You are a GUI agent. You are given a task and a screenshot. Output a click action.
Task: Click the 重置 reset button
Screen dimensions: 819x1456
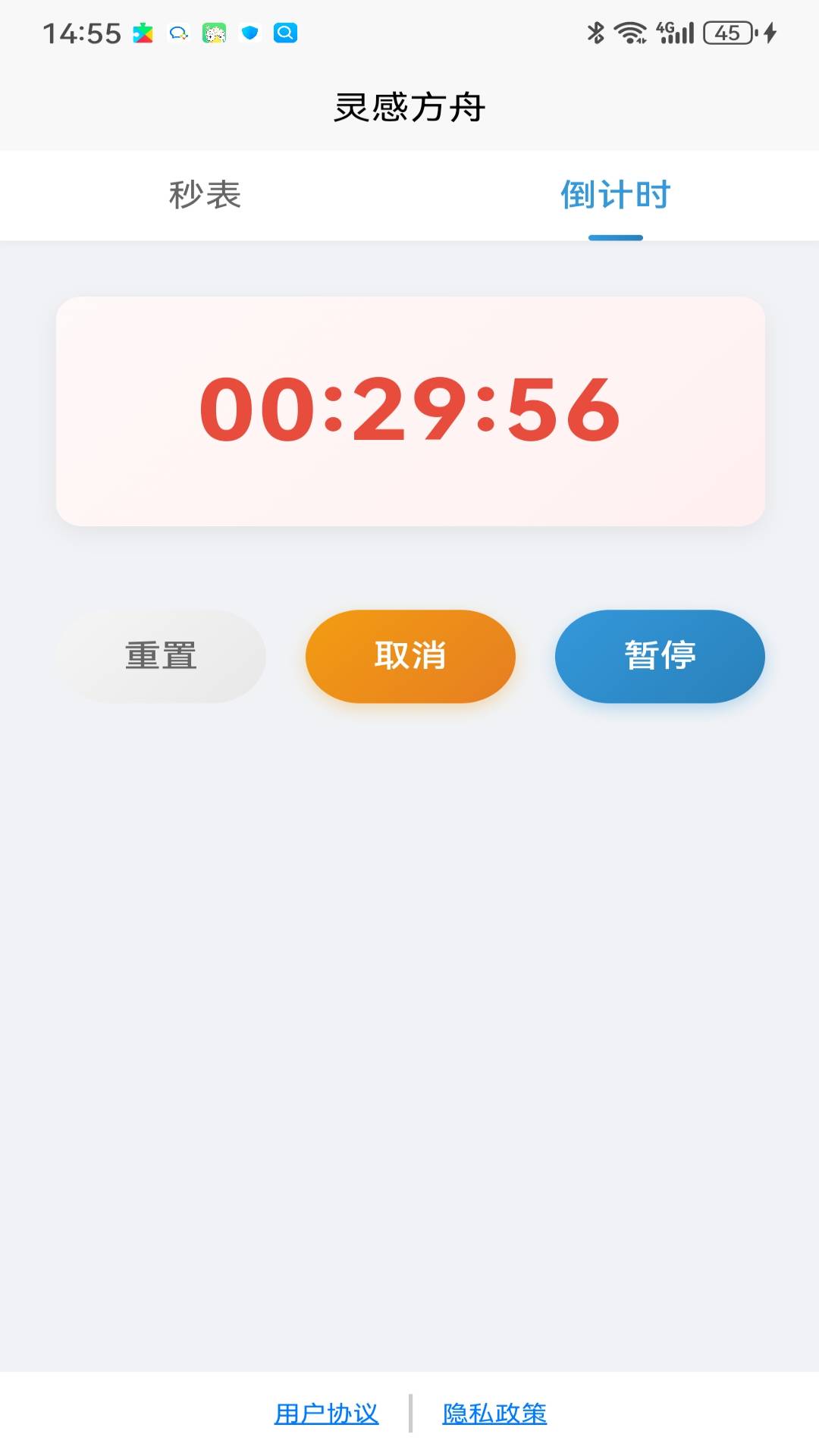pyautogui.click(x=162, y=656)
